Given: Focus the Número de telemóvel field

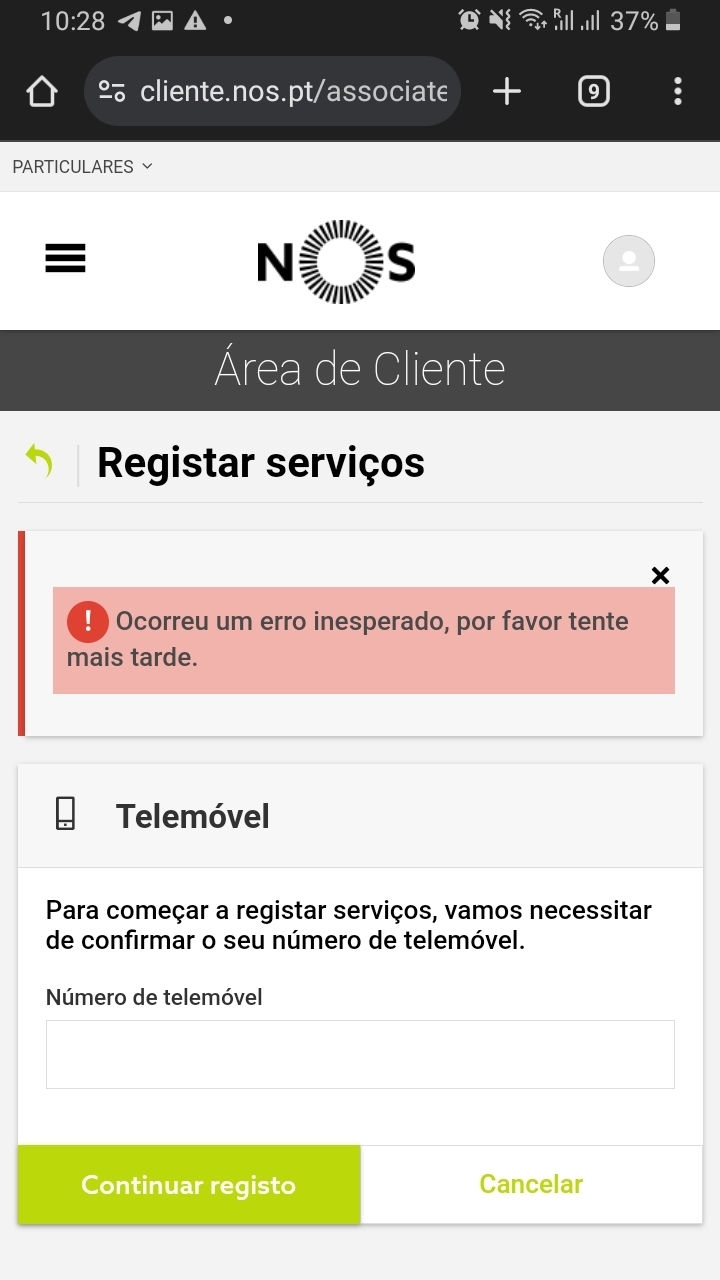Looking at the screenshot, I should tap(360, 1054).
